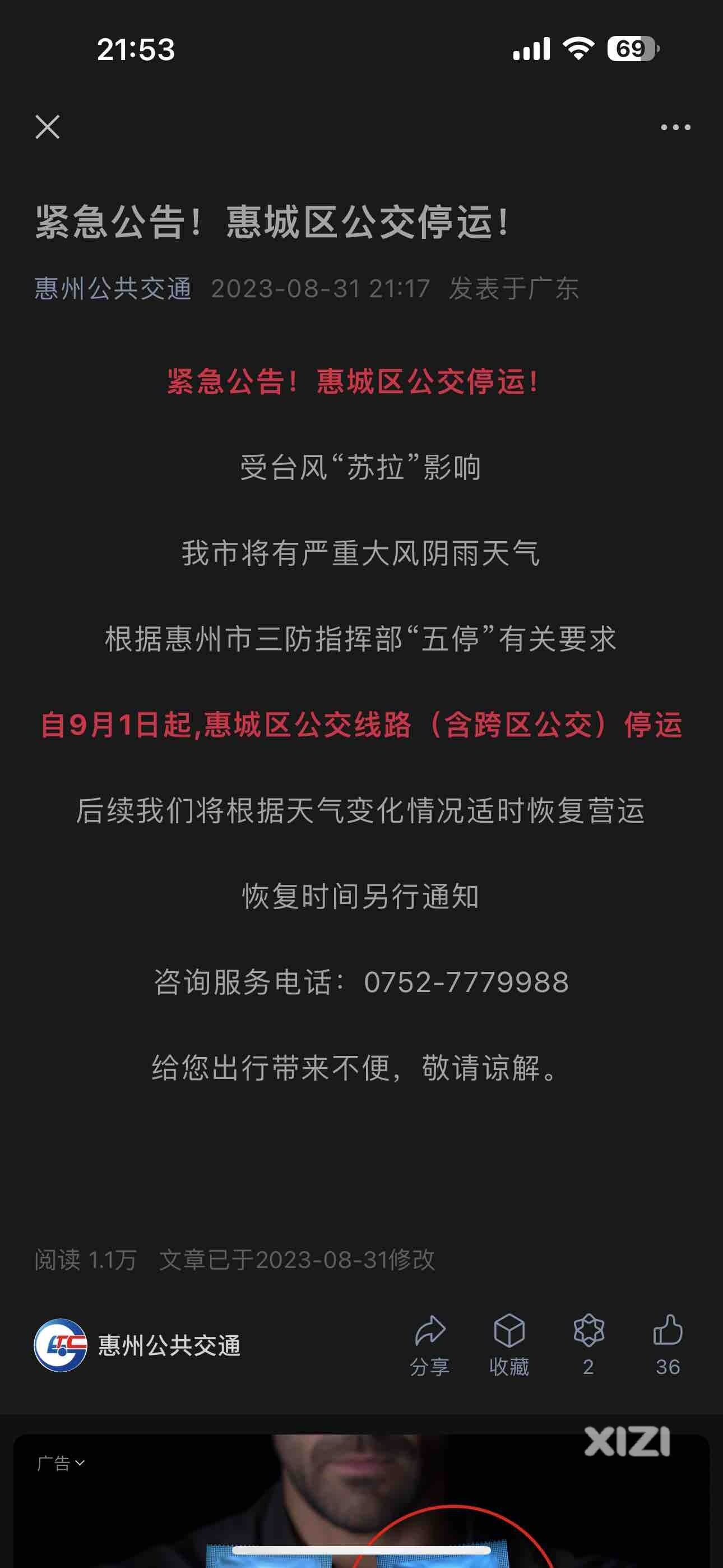Screen dimensions: 723x1568
Task: Expand the 广告 dropdown on the ad
Action: click(x=61, y=1463)
